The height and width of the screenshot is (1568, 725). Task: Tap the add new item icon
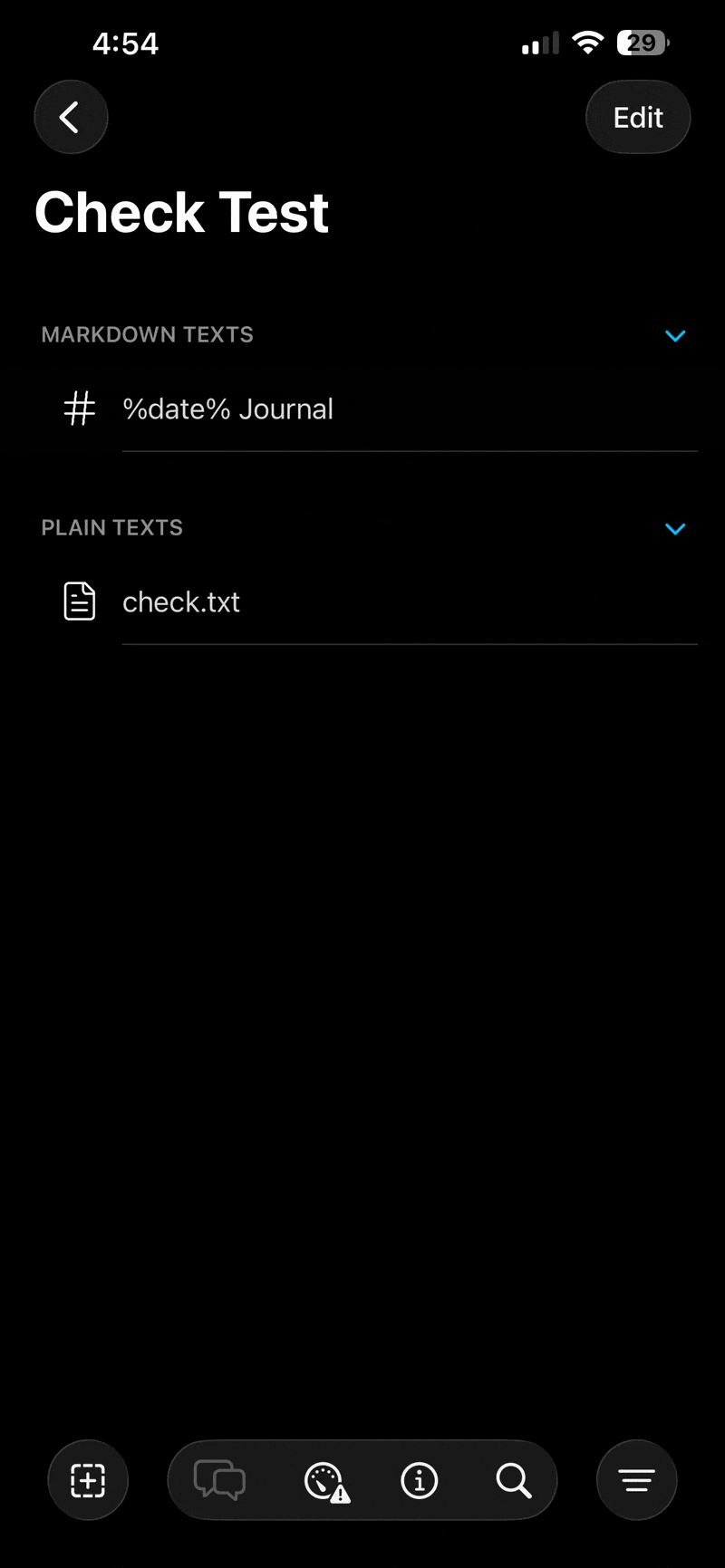point(88,1480)
